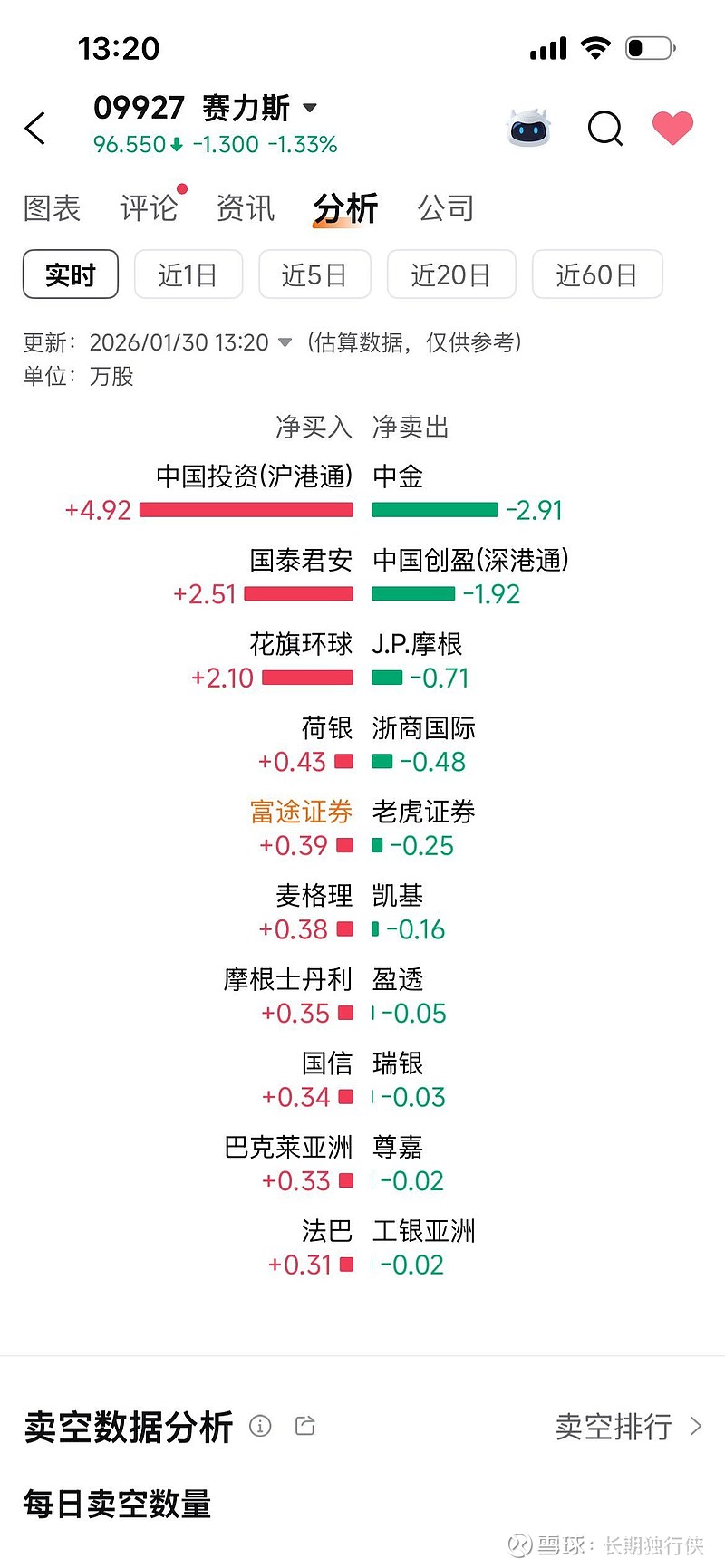This screenshot has height=1568, width=725.
Task: Select the 近20日 range option
Action: [x=451, y=274]
